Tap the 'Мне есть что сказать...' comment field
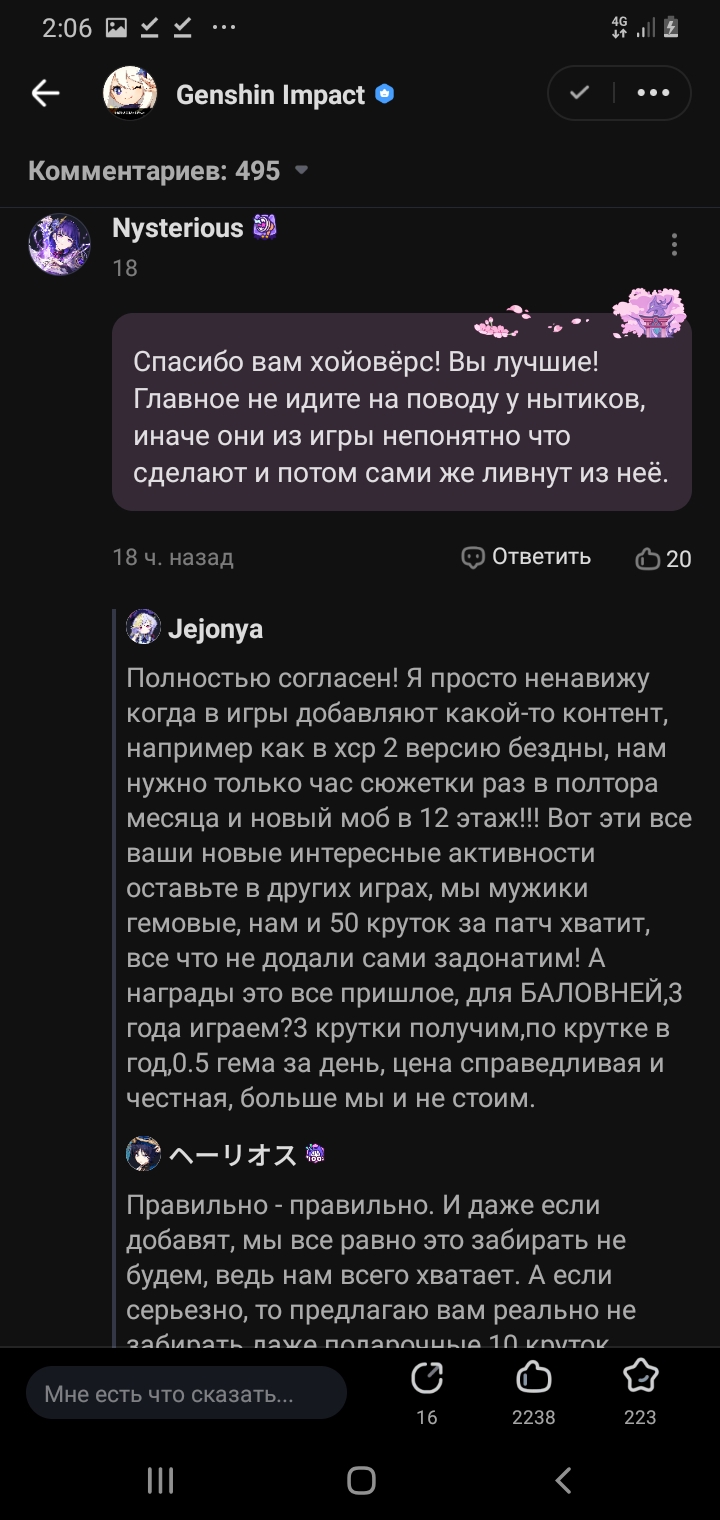This screenshot has height=1520, width=720. point(186,1393)
